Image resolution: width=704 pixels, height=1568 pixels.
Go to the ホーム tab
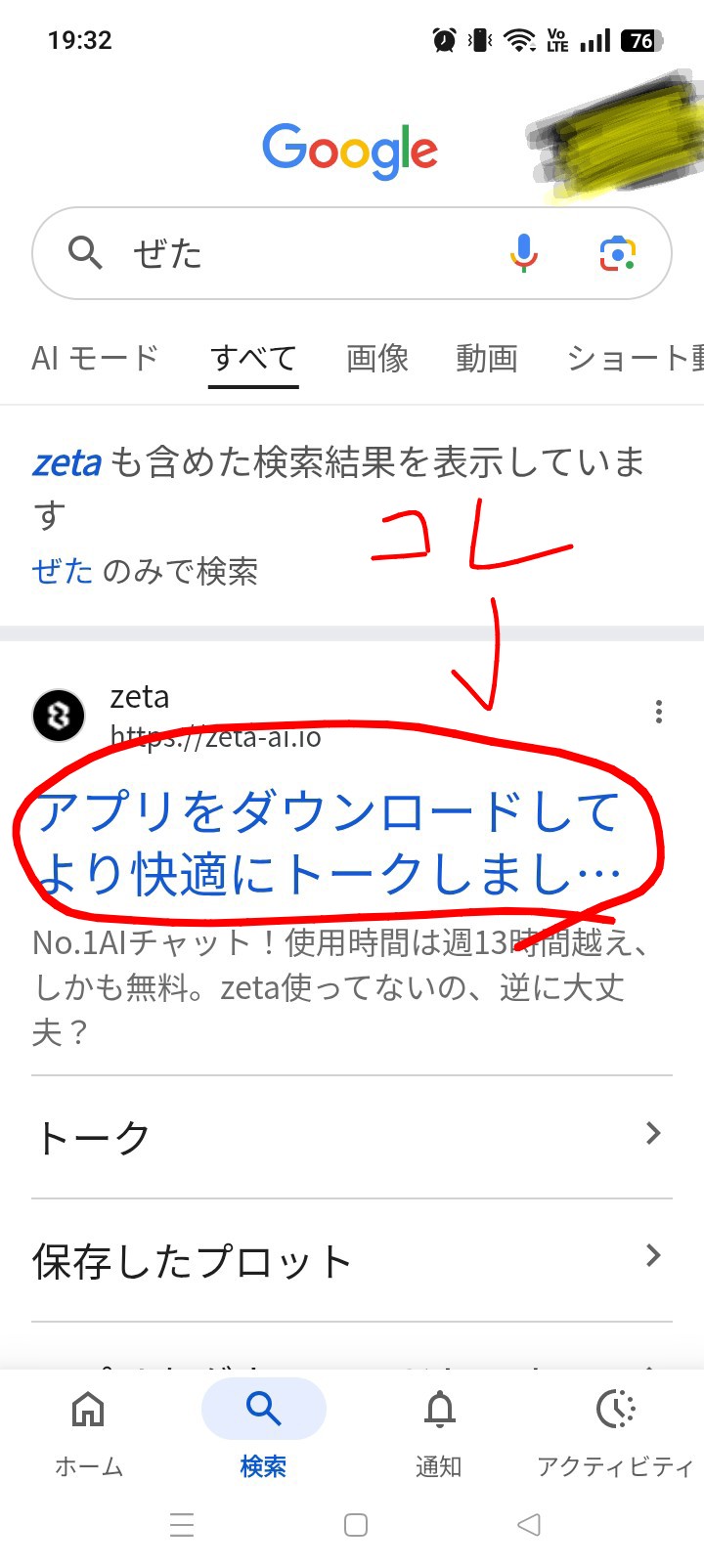pyautogui.click(x=88, y=1430)
